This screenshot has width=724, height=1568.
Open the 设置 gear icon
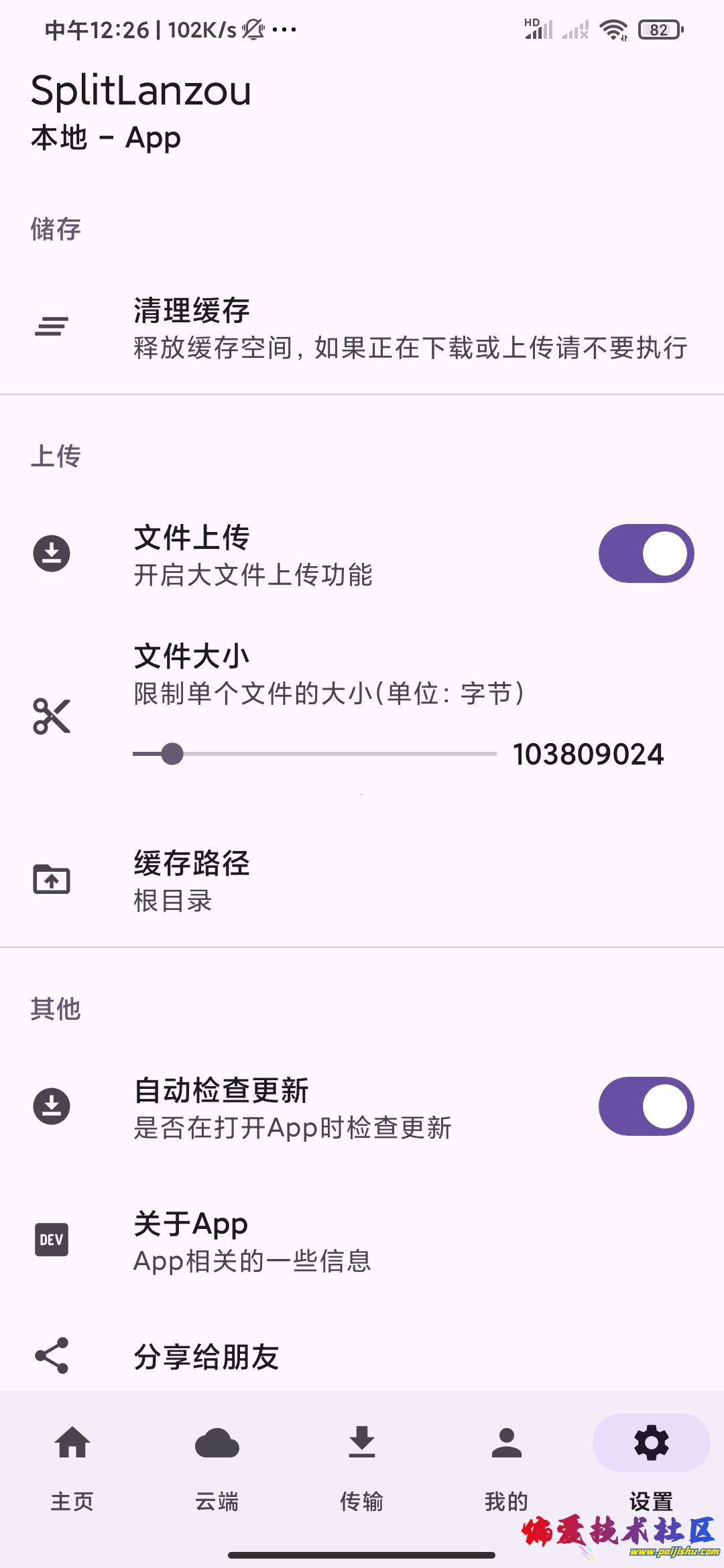click(x=650, y=1445)
